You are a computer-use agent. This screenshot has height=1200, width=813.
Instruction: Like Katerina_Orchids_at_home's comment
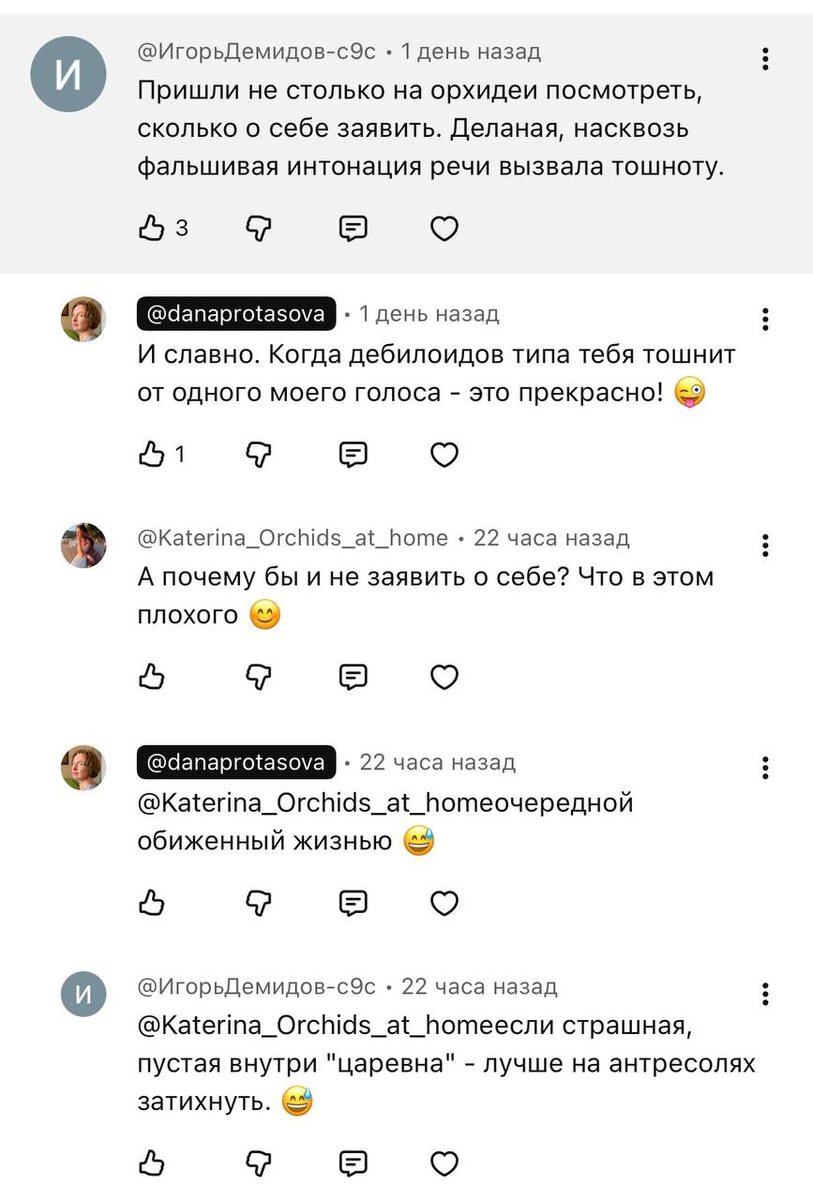151,678
